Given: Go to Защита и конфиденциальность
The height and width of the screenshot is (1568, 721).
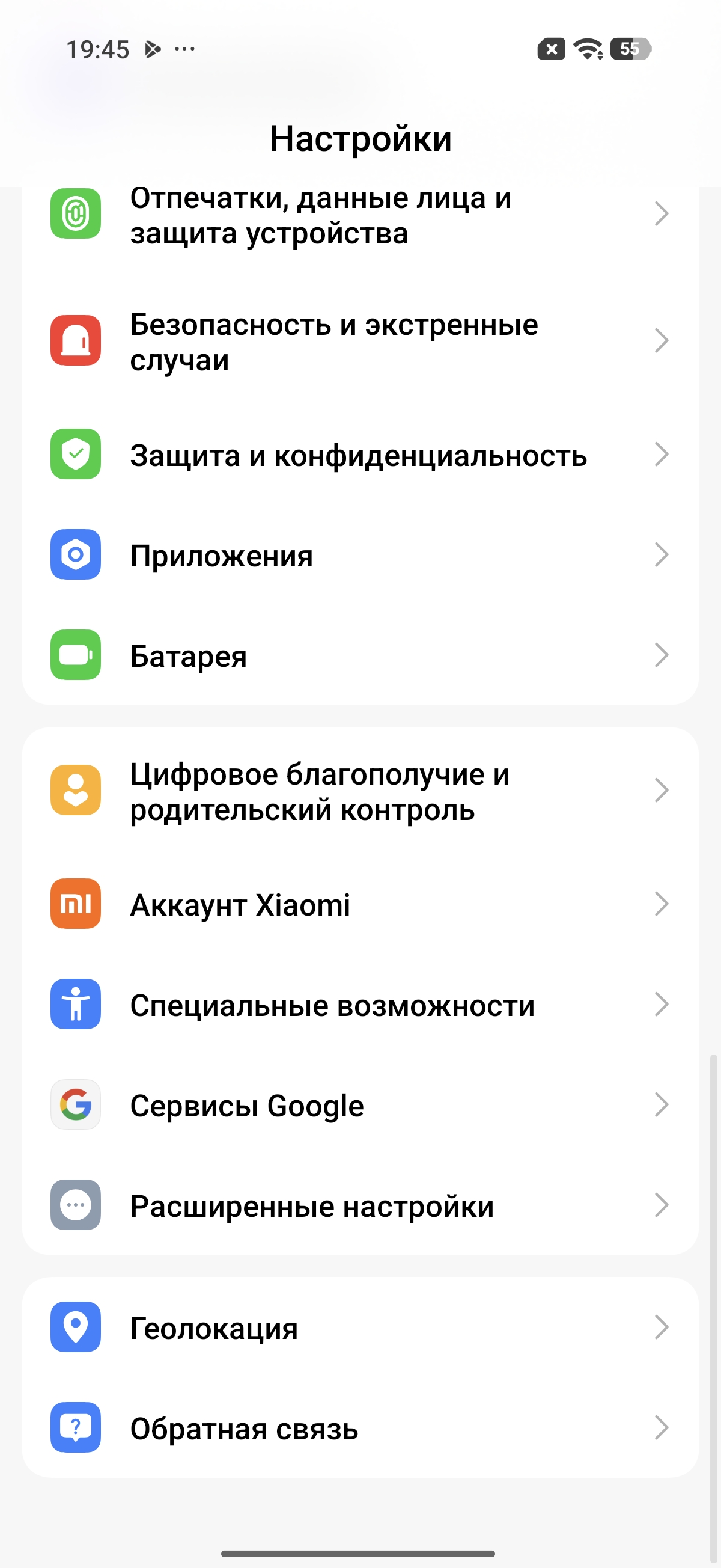Looking at the screenshot, I should point(360,455).
